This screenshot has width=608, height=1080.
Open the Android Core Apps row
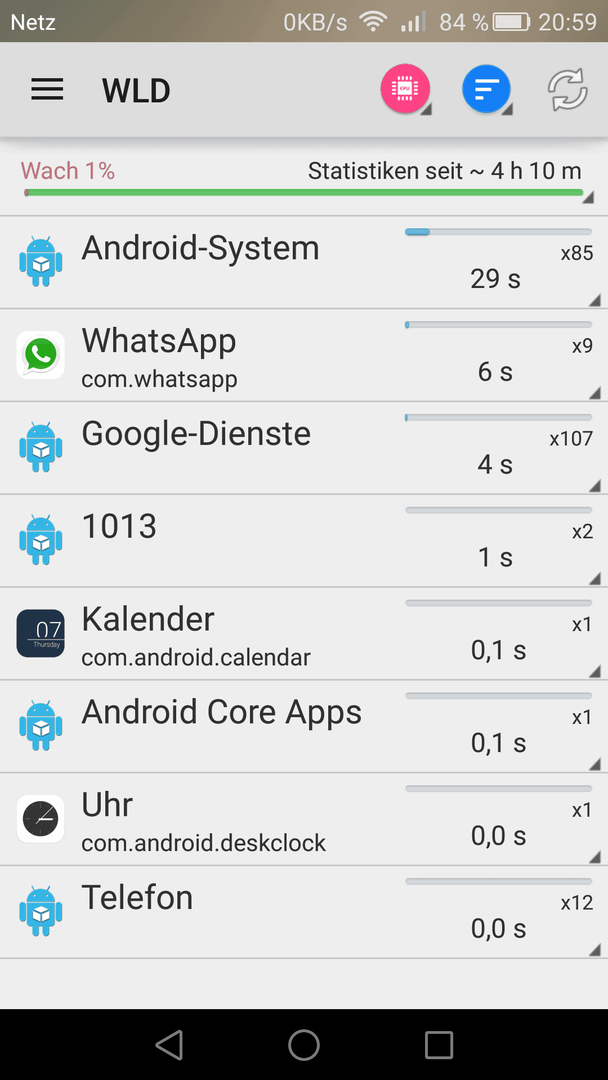coord(304,727)
